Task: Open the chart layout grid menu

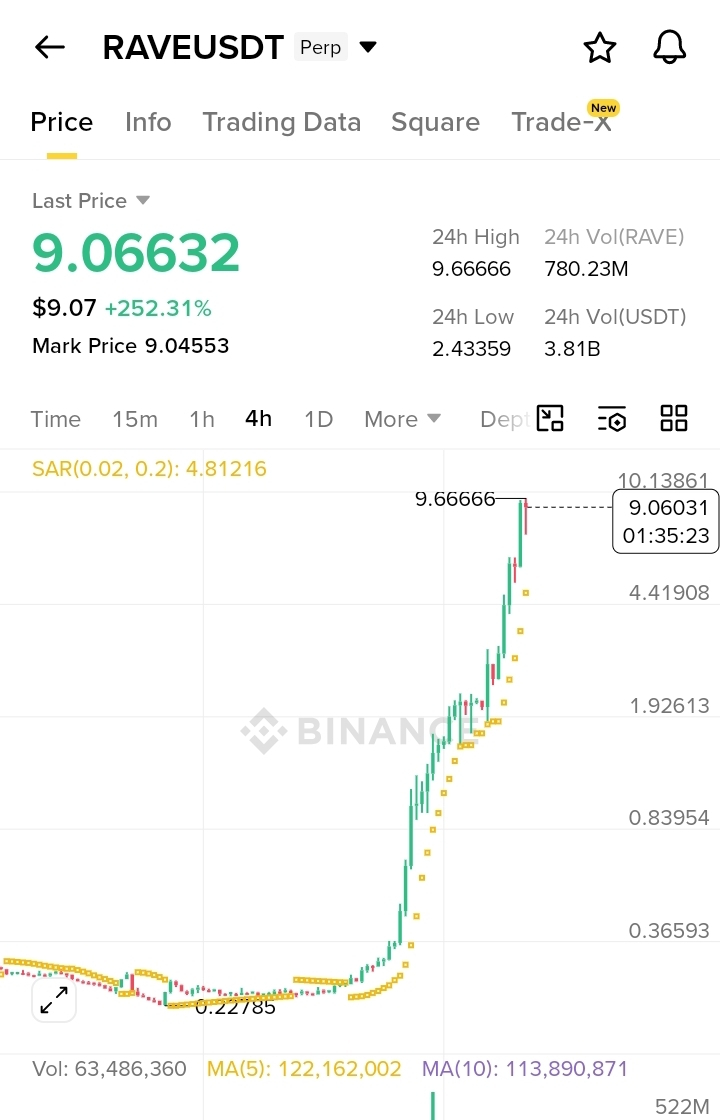Action: pos(674,419)
